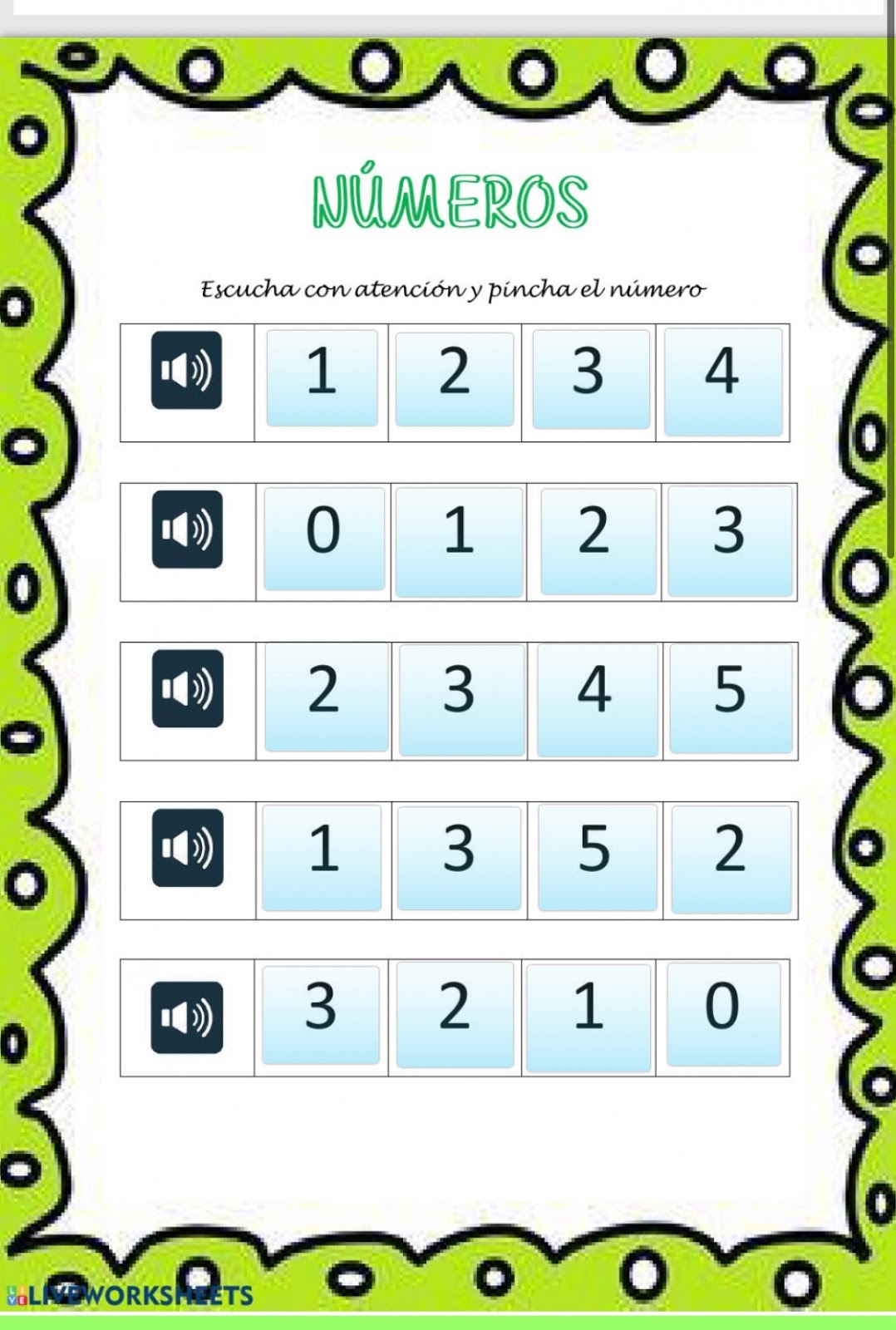Select number 4 in the first row
The image size is (896, 1330).
pyautogui.click(x=722, y=379)
